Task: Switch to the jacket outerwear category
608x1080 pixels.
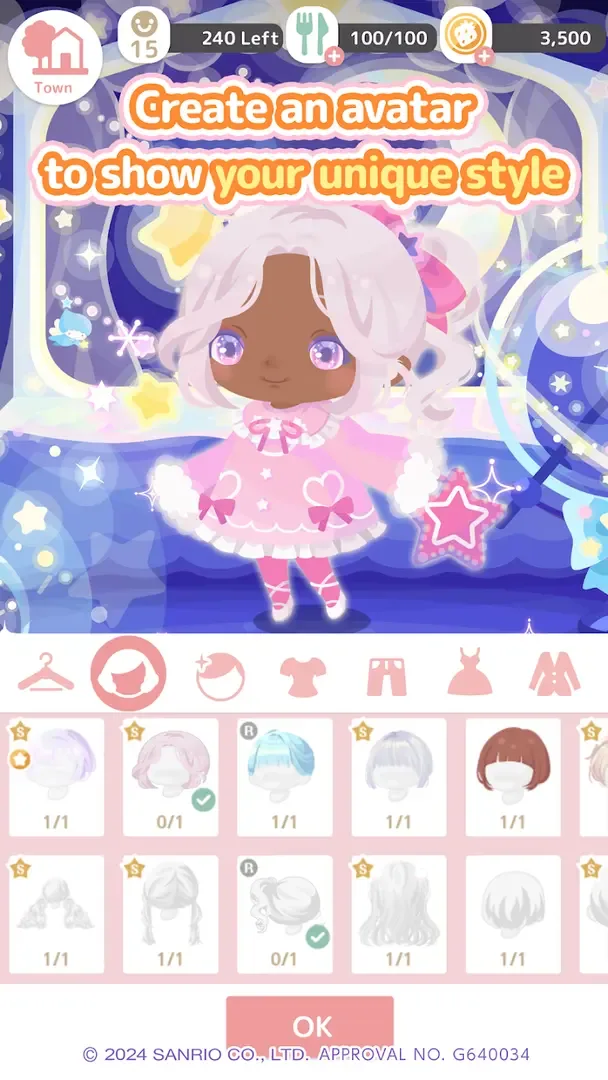Action: click(x=553, y=678)
